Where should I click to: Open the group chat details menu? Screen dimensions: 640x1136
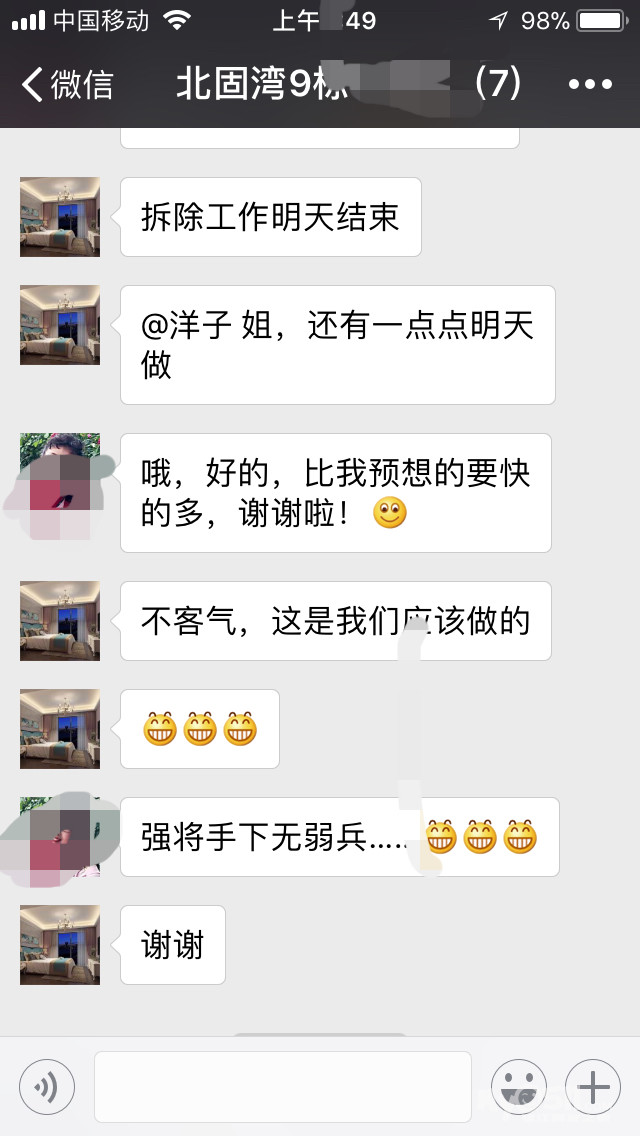590,85
